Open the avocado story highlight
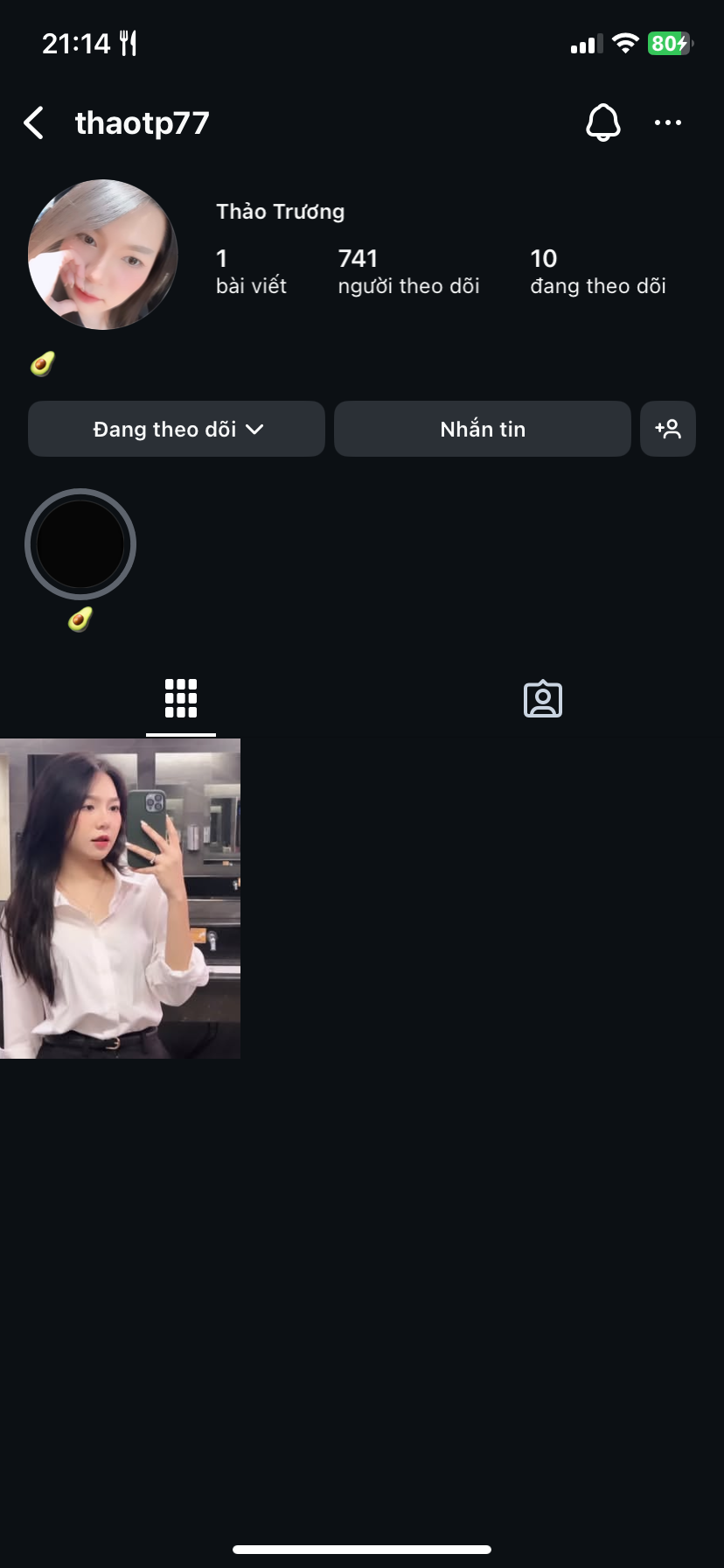This screenshot has height=1568, width=724. (80, 544)
